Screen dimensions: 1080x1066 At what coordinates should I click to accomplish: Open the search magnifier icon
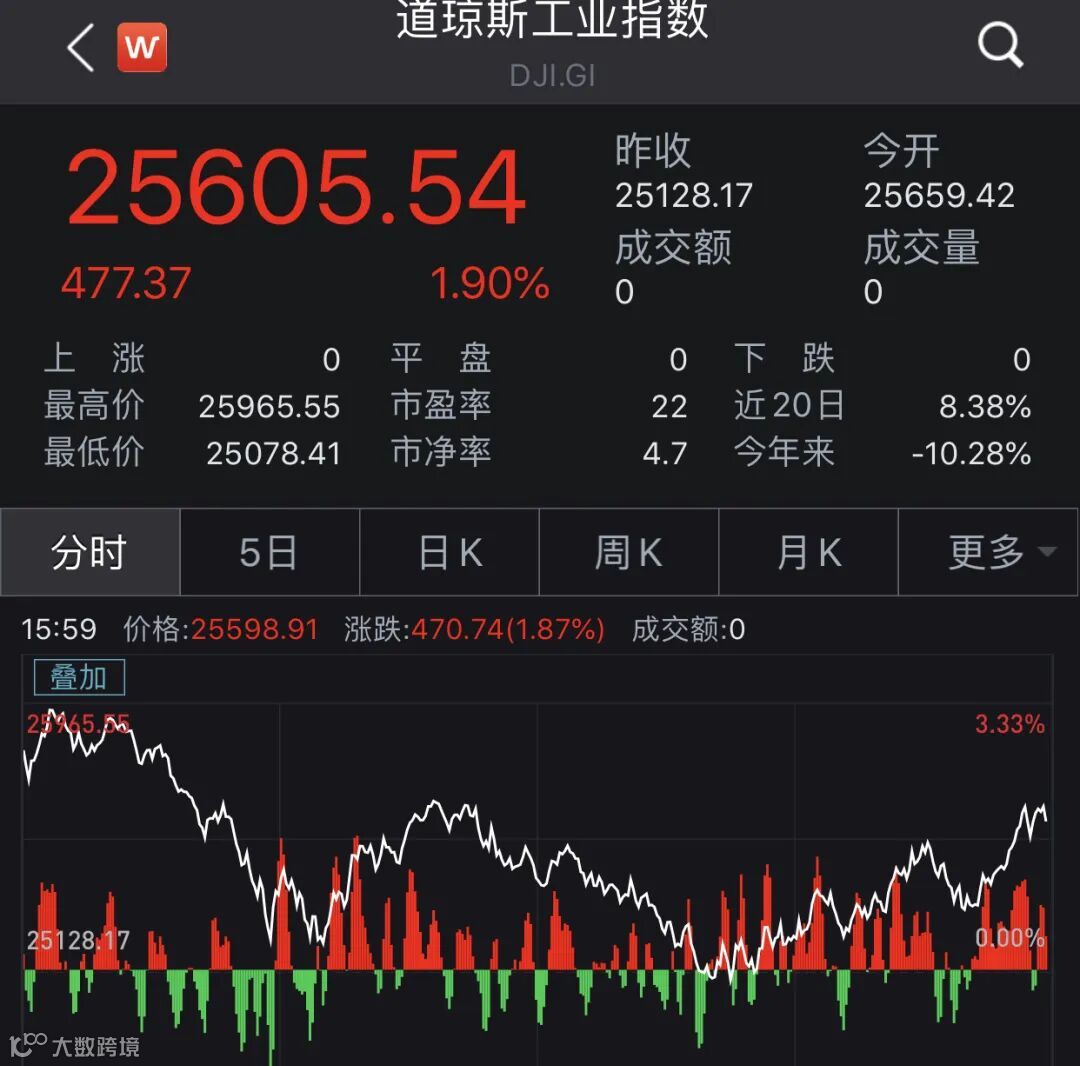[999, 45]
